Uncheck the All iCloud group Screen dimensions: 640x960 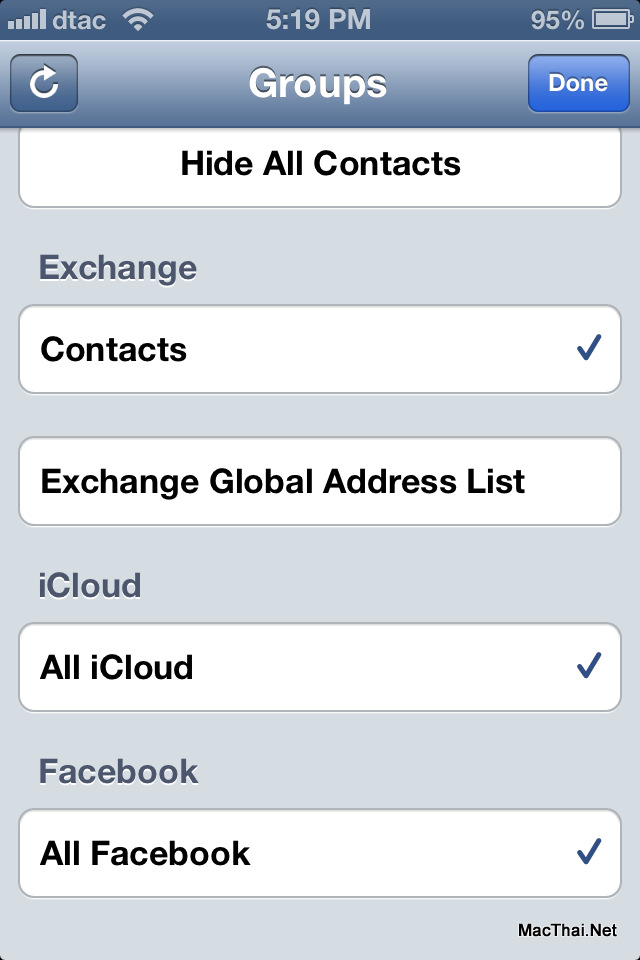coord(320,667)
